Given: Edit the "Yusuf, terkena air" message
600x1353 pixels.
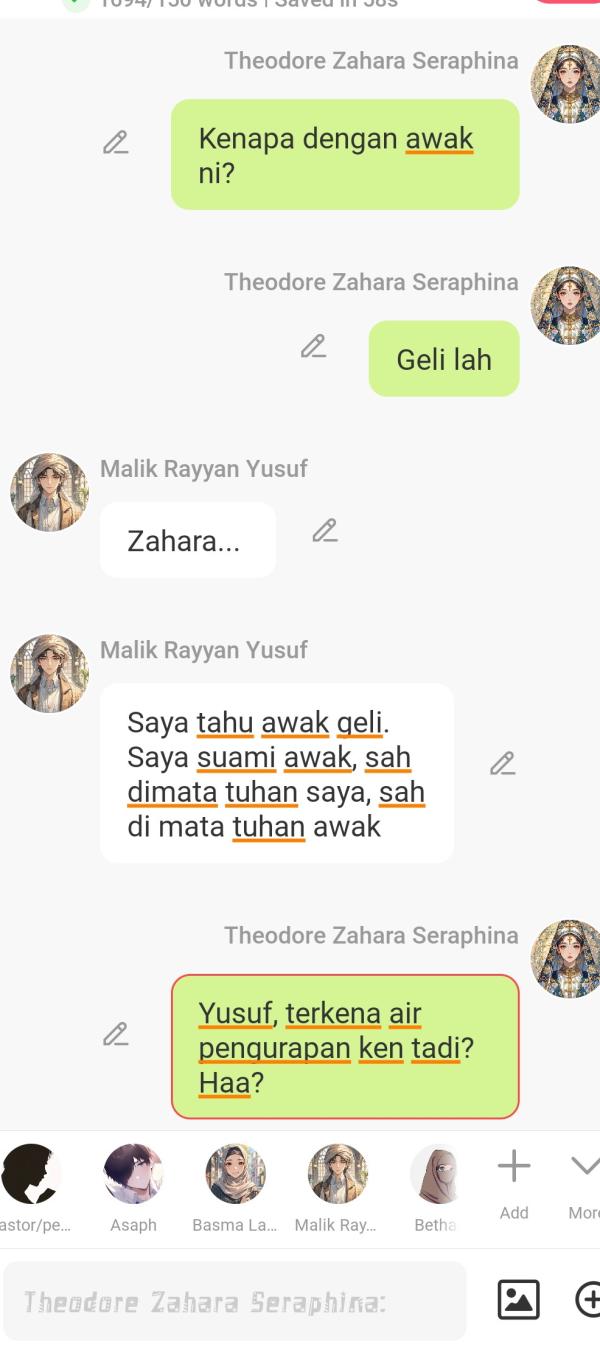Looking at the screenshot, I should [x=116, y=1034].
